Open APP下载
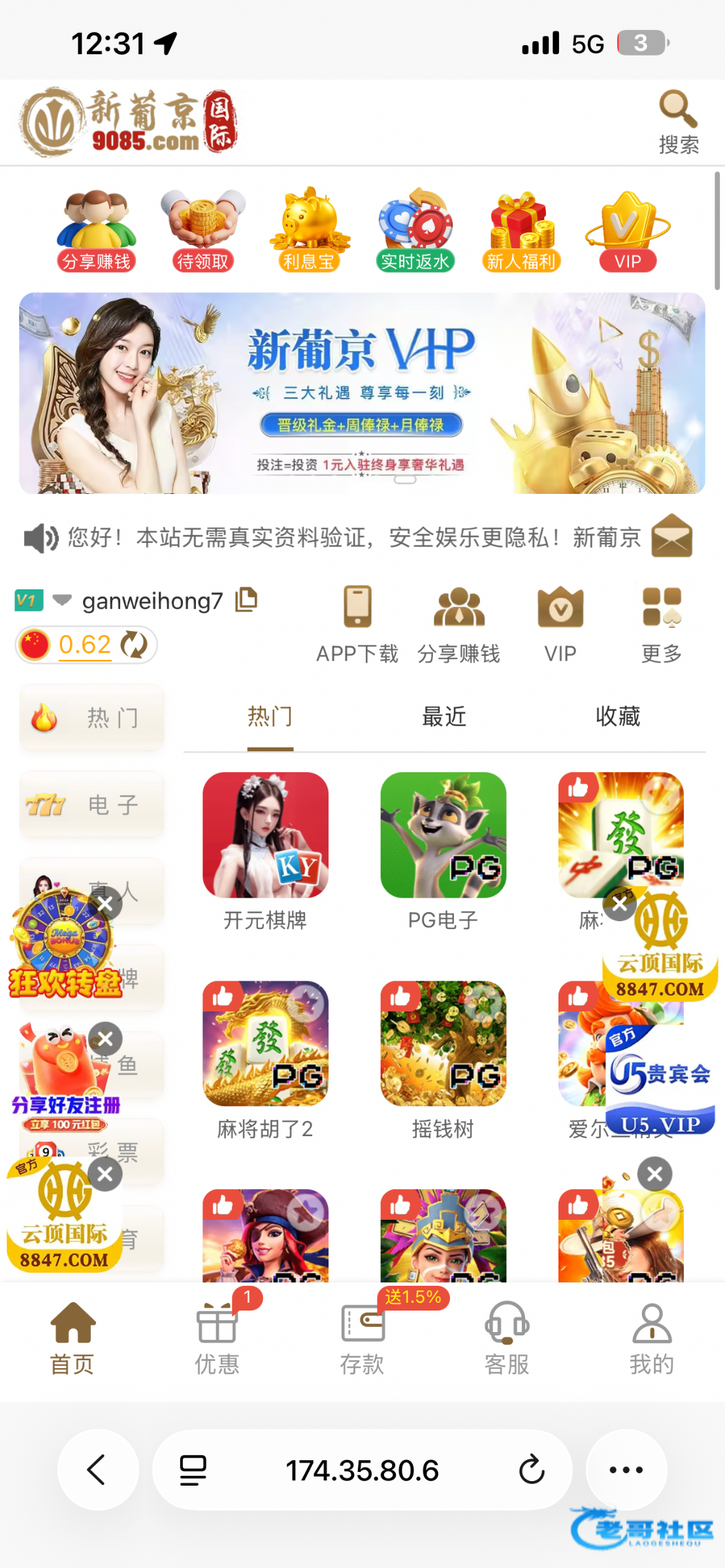This screenshot has height=1568, width=725. pyautogui.click(x=357, y=623)
